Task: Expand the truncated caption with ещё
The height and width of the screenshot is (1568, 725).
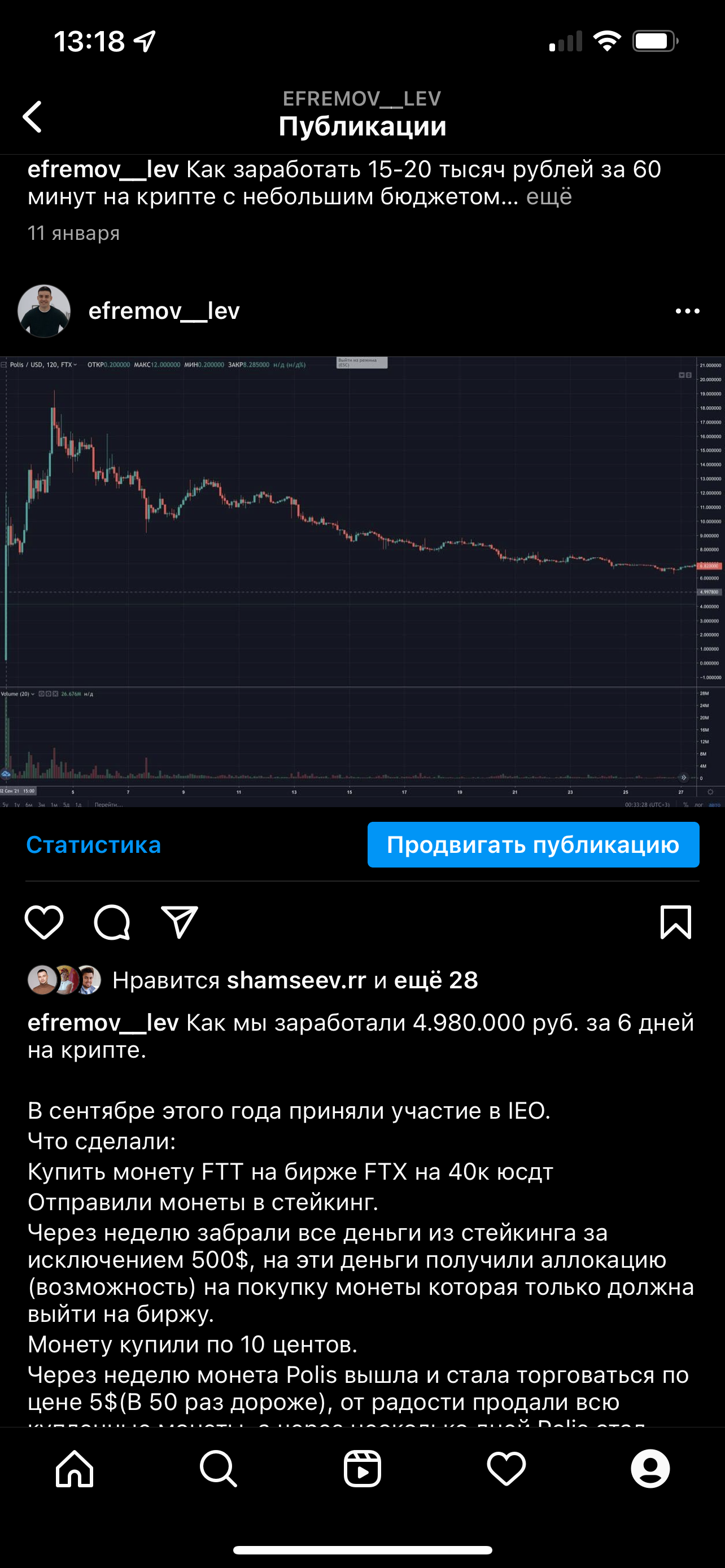Action: click(x=548, y=196)
